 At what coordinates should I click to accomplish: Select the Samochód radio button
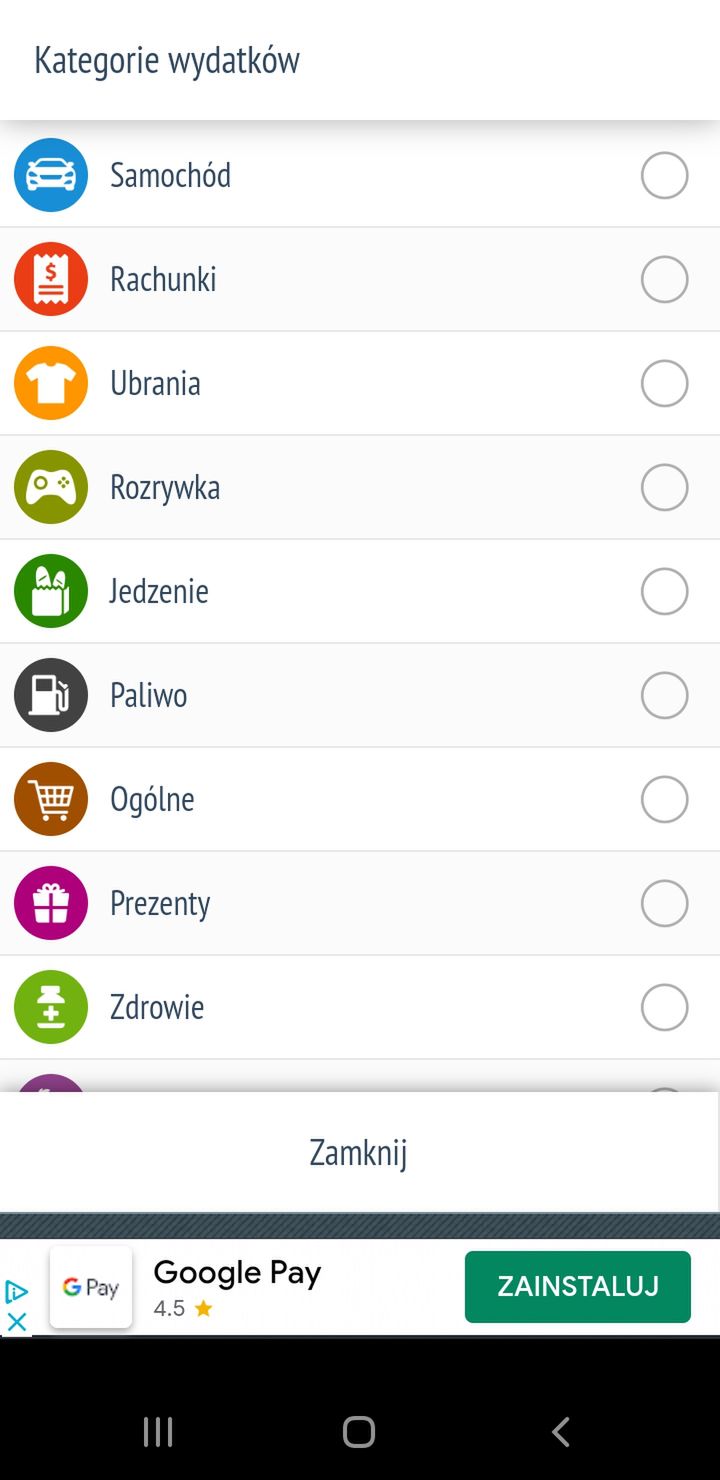point(664,175)
